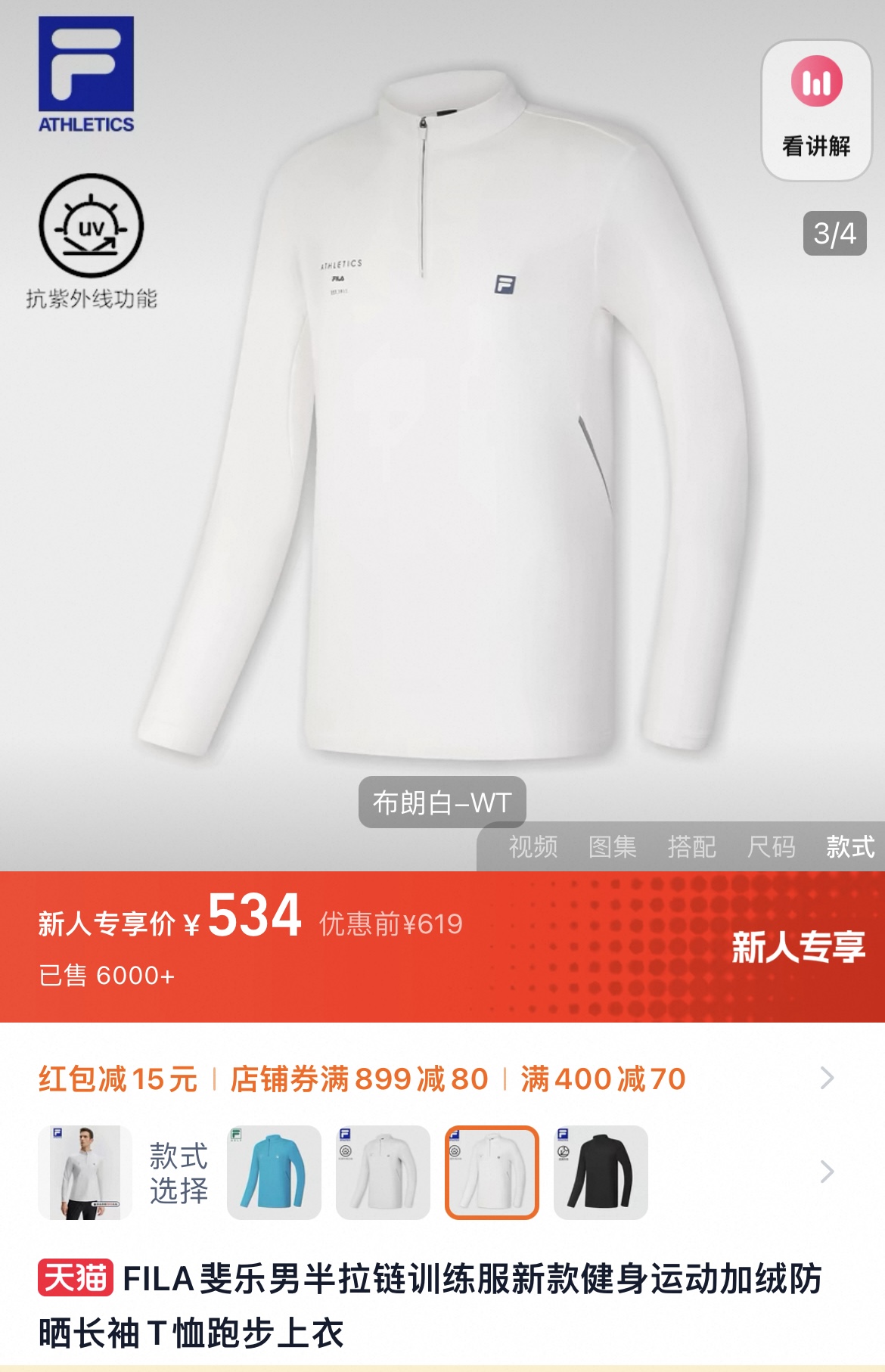Image resolution: width=885 pixels, height=1372 pixels.
Task: Switch to the 尺码 tab
Action: pos(771,846)
